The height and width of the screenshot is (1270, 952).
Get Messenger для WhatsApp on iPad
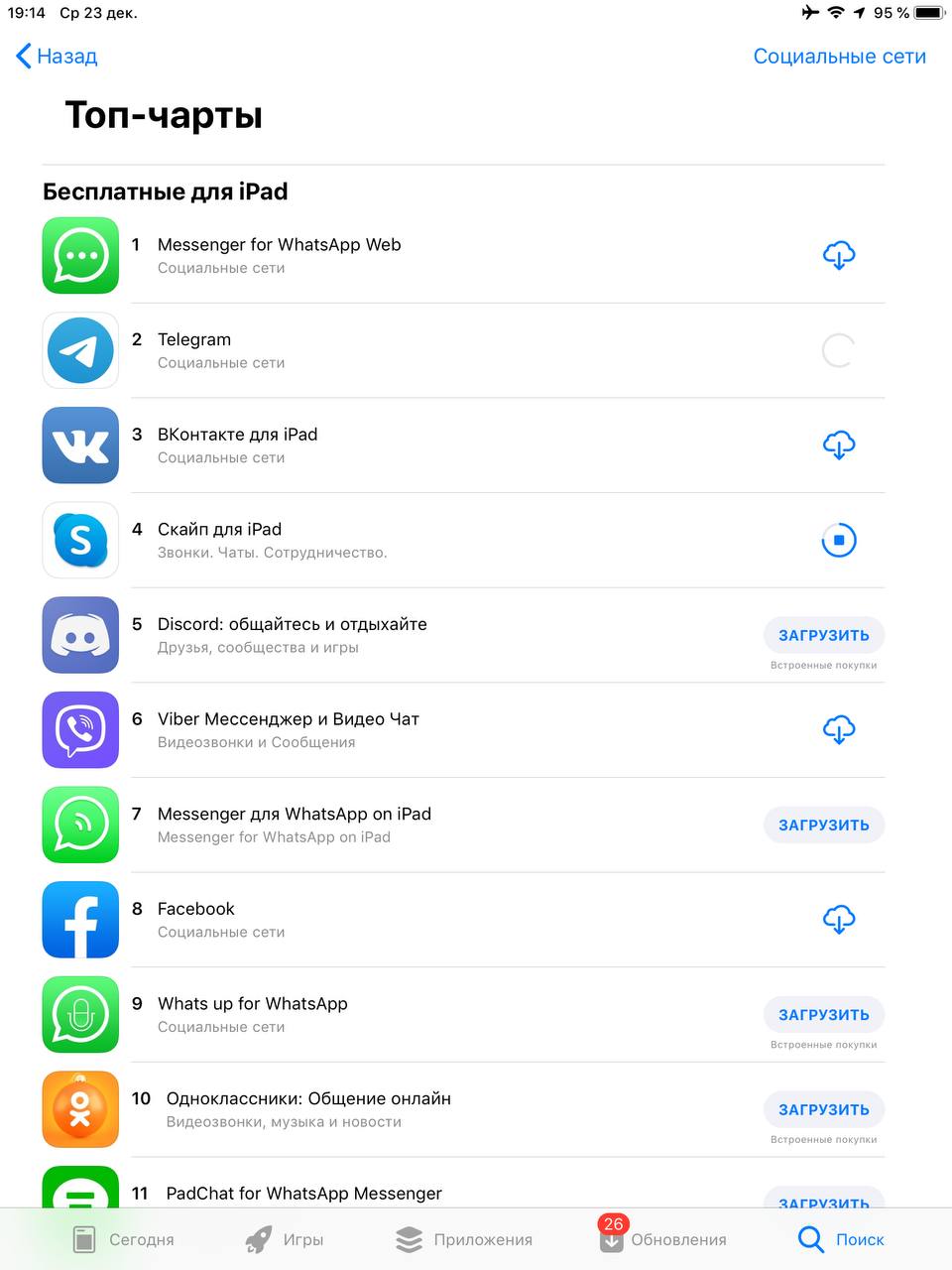(823, 825)
